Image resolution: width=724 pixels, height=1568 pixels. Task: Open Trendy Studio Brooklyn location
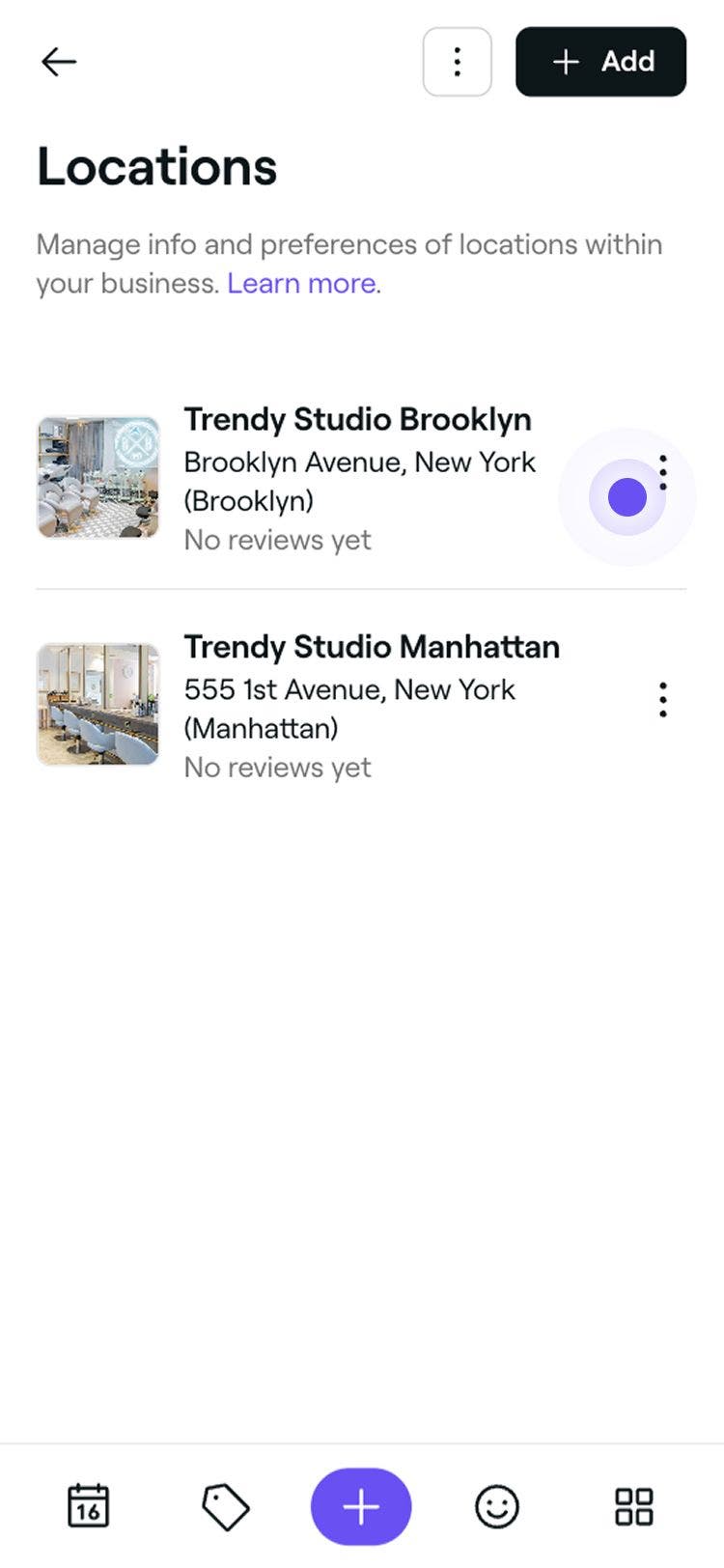coord(357,420)
